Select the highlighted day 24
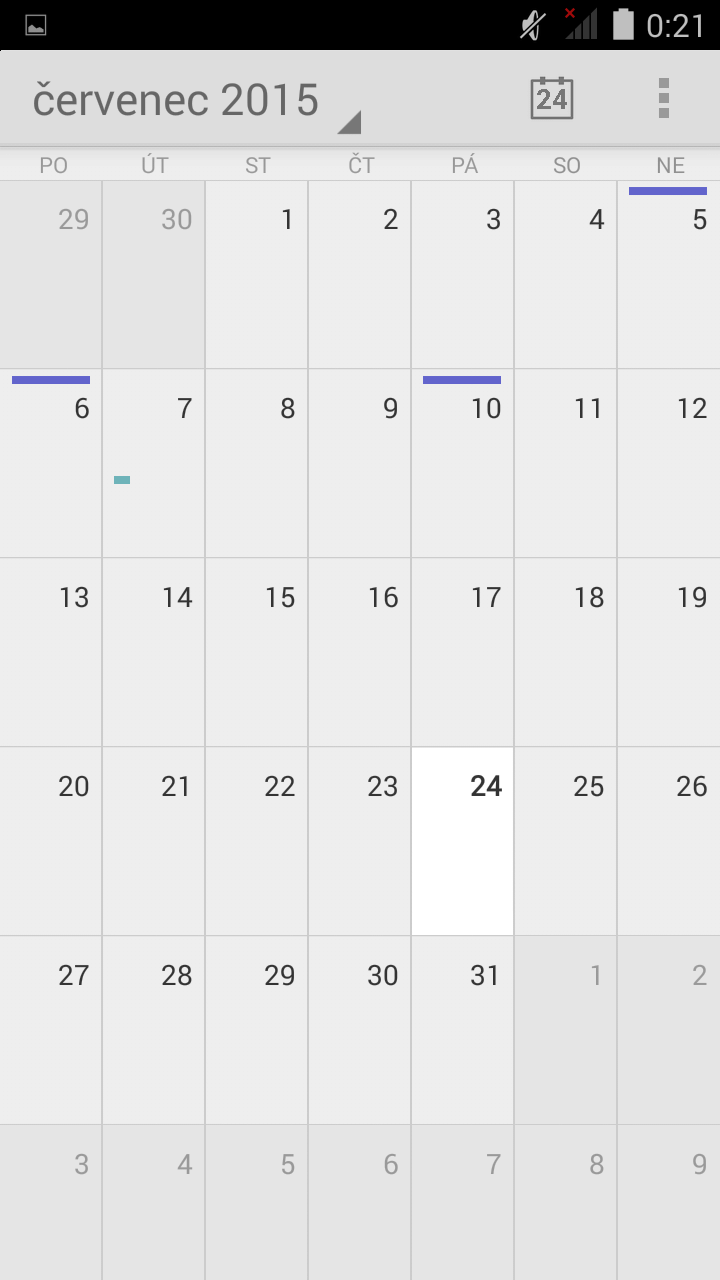Image resolution: width=720 pixels, height=1280 pixels. pos(462,841)
